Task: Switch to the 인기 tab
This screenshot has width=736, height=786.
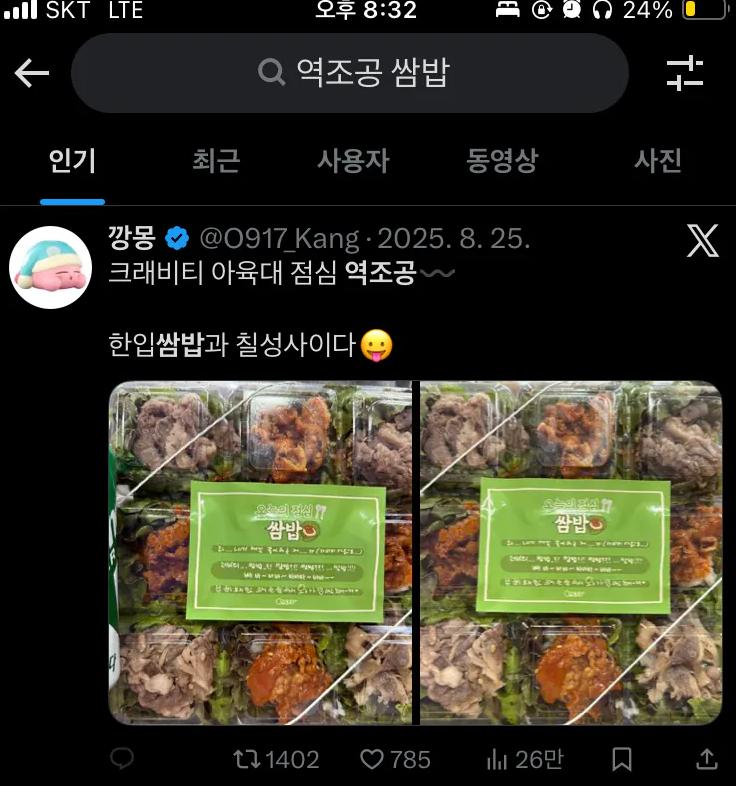Action: point(72,161)
